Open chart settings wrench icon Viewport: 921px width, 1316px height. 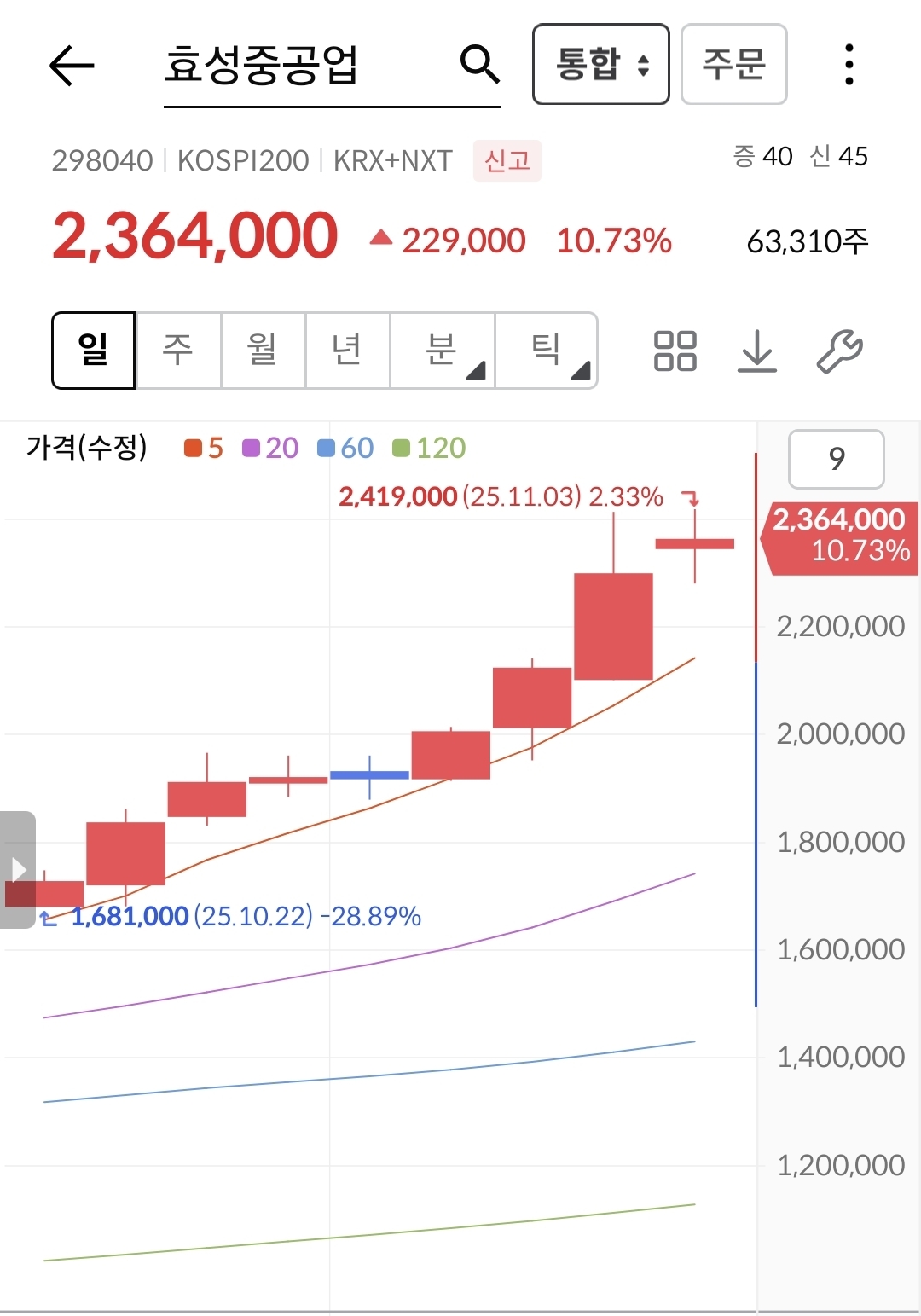click(839, 351)
